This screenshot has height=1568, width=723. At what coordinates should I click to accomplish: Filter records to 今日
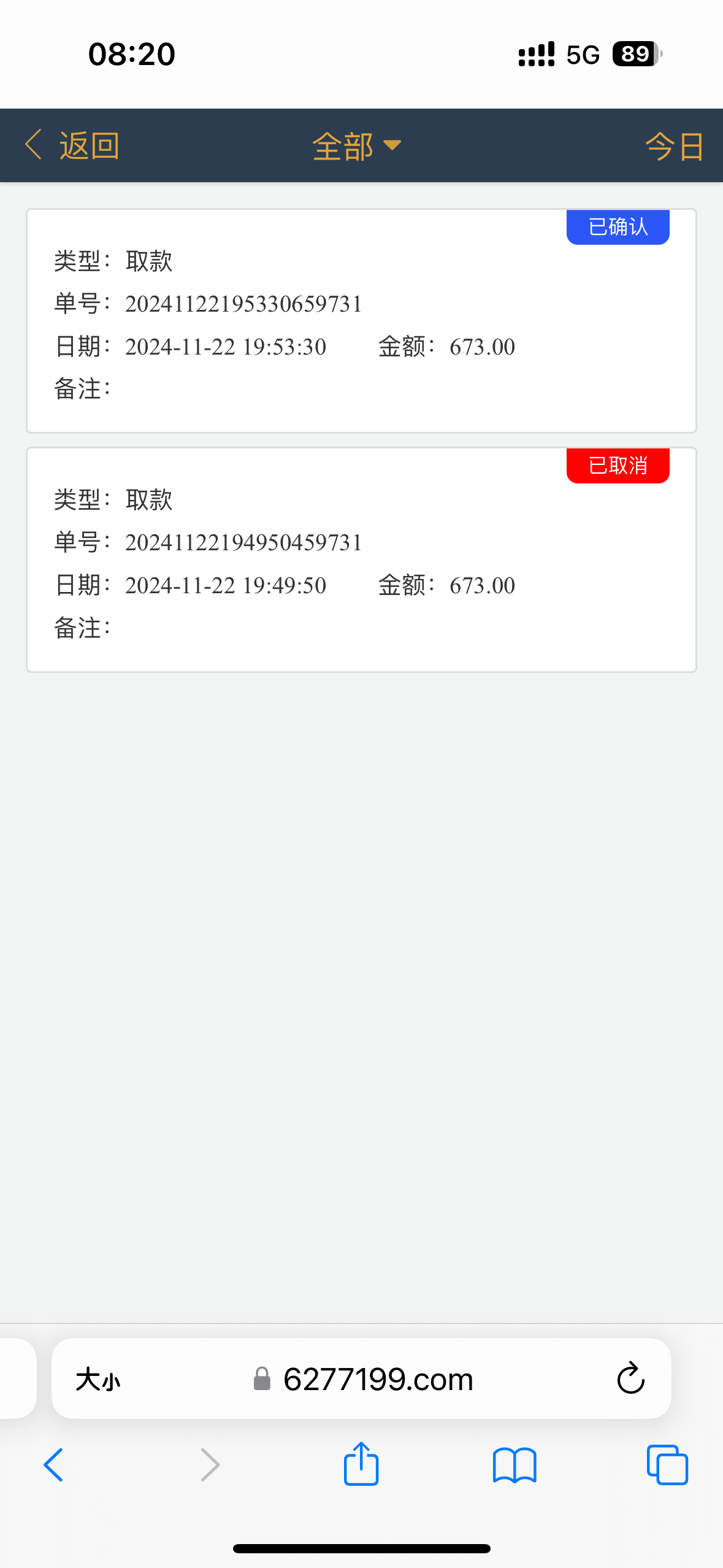674,146
